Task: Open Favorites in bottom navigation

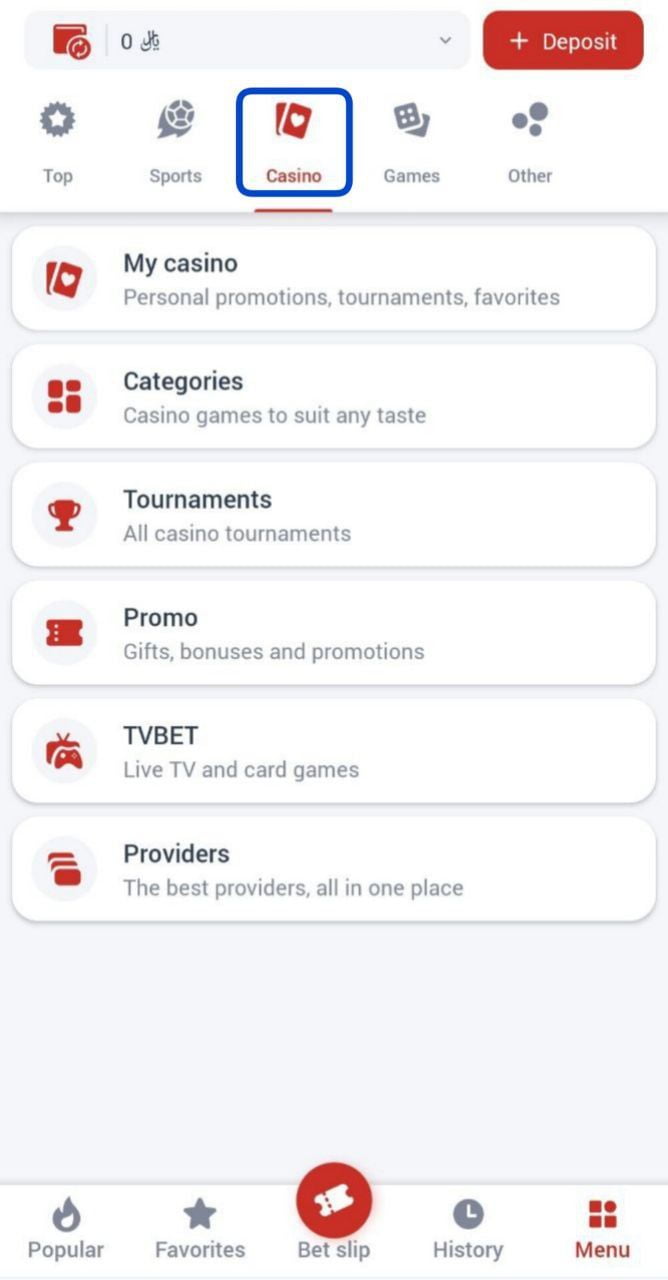Action: click(200, 1230)
